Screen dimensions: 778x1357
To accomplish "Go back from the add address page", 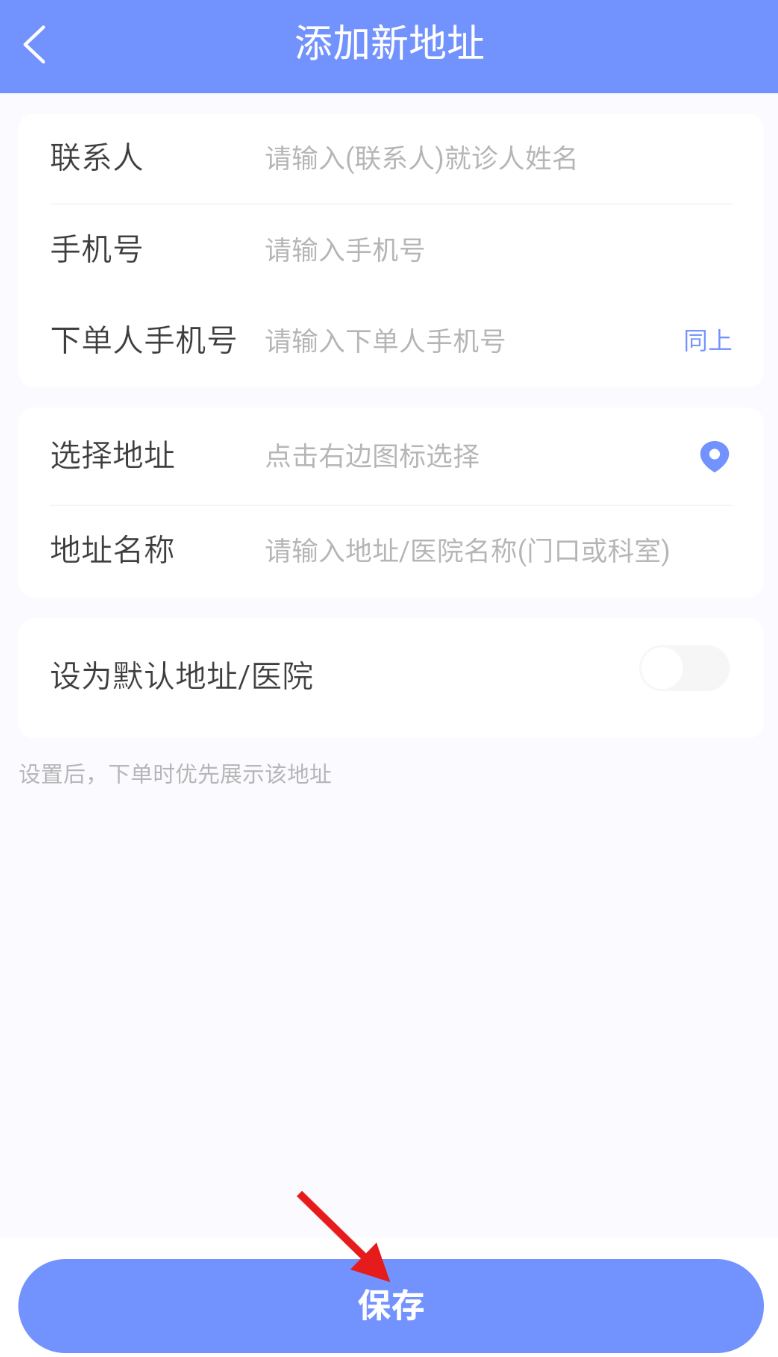I will coord(35,45).
